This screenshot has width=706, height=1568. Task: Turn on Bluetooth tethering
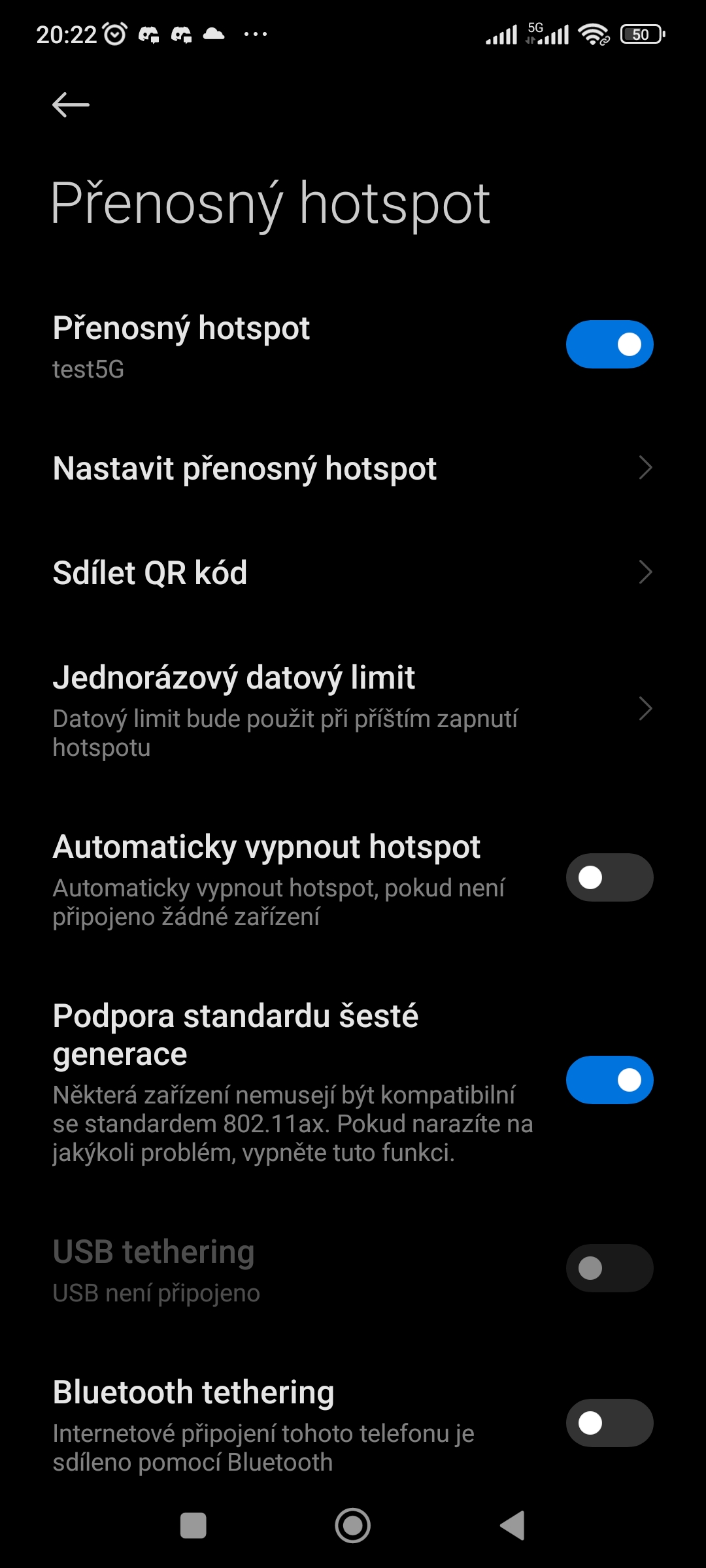coord(609,1422)
